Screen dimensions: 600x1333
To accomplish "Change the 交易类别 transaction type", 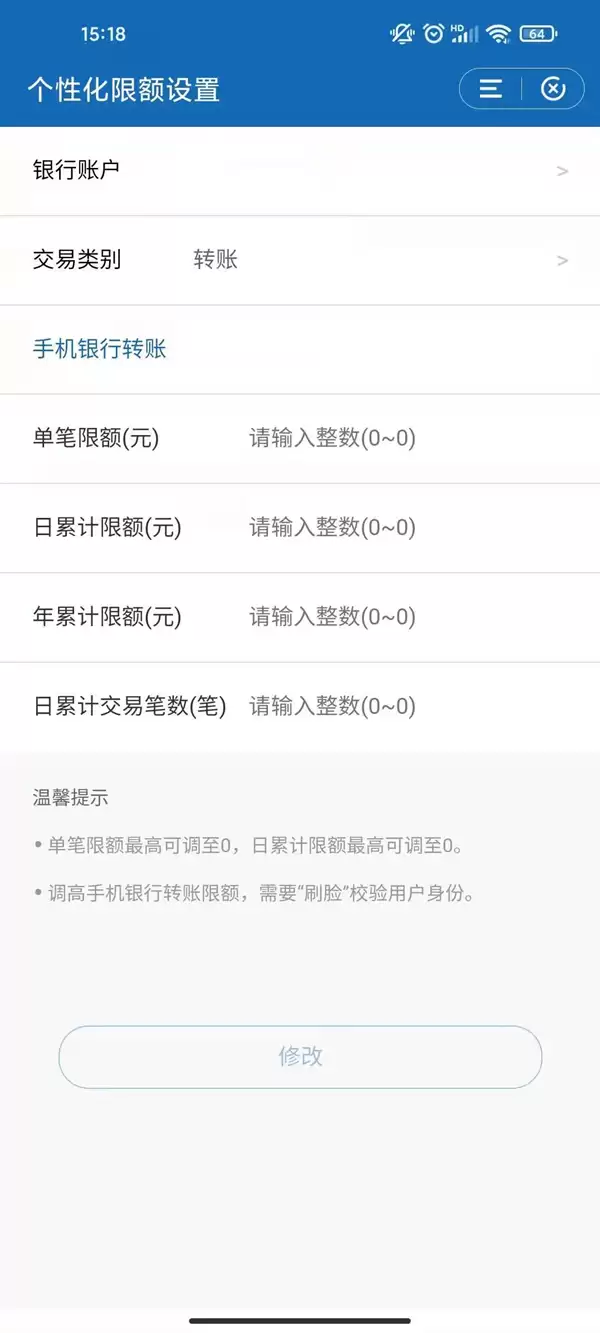I will (300, 260).
